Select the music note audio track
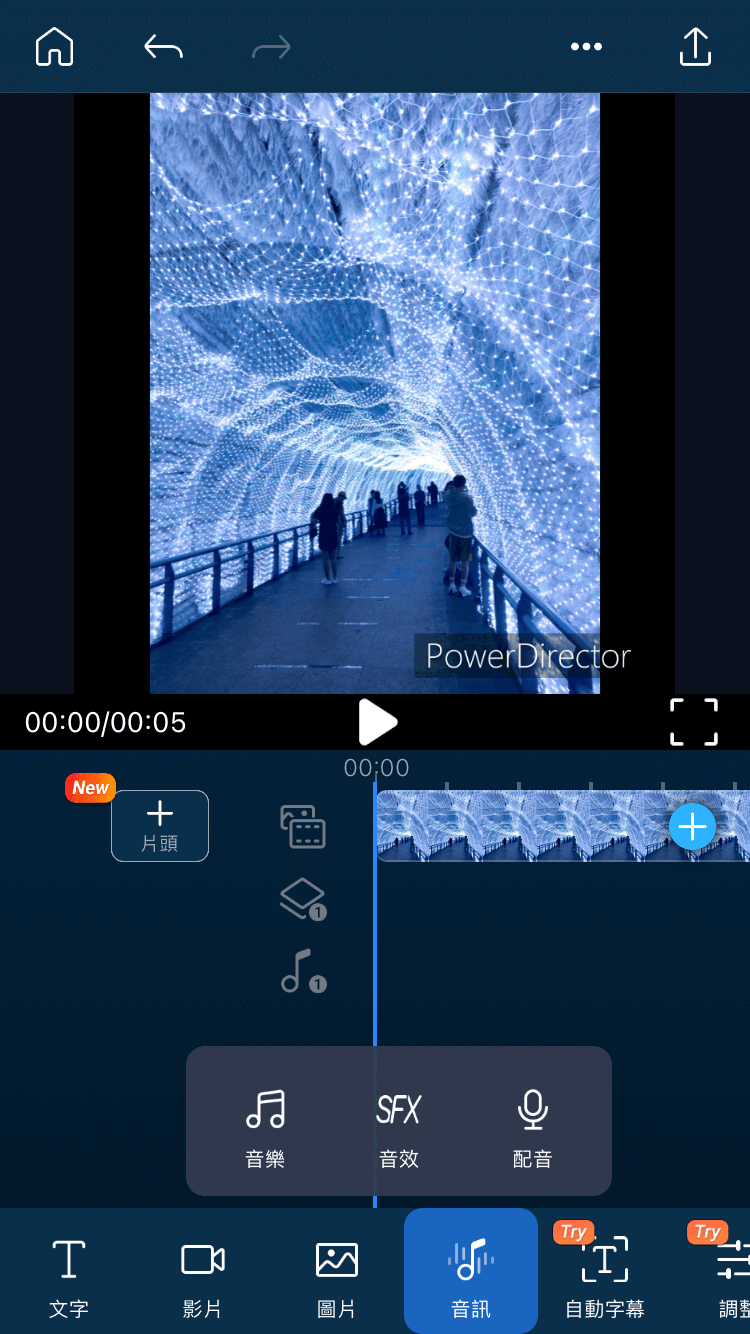The image size is (750, 1334). click(x=303, y=971)
